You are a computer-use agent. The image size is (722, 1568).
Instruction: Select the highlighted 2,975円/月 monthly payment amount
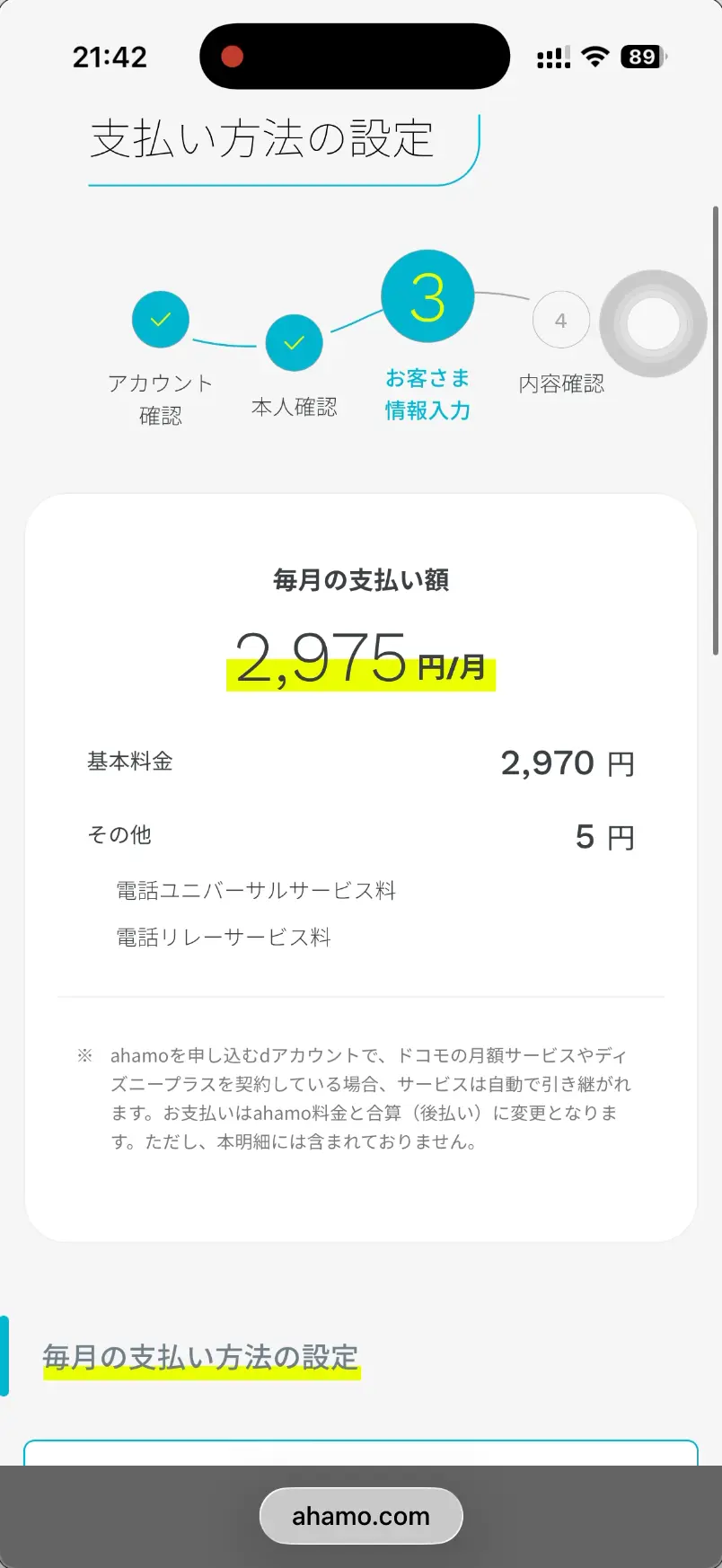click(360, 662)
